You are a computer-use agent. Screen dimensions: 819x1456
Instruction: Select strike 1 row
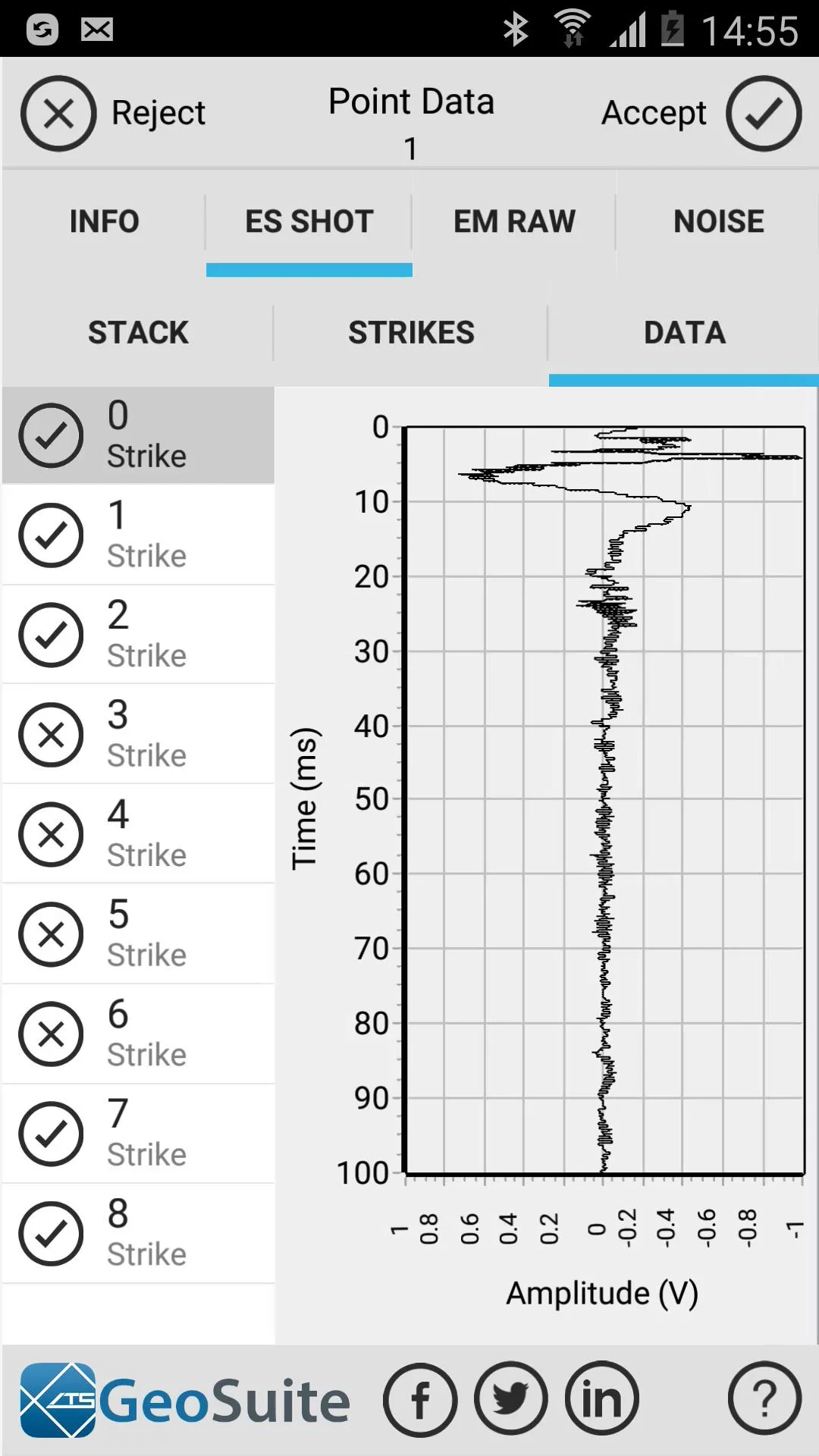pos(138,535)
